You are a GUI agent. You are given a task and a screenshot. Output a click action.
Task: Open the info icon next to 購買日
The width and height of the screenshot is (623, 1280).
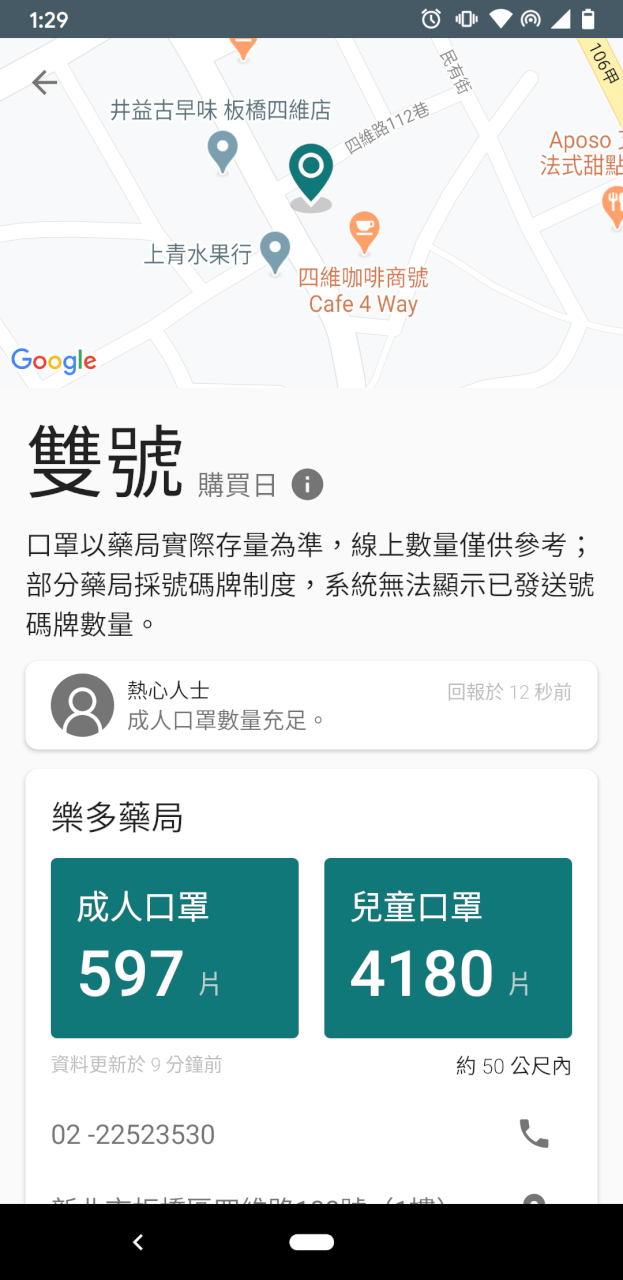pyautogui.click(x=307, y=485)
